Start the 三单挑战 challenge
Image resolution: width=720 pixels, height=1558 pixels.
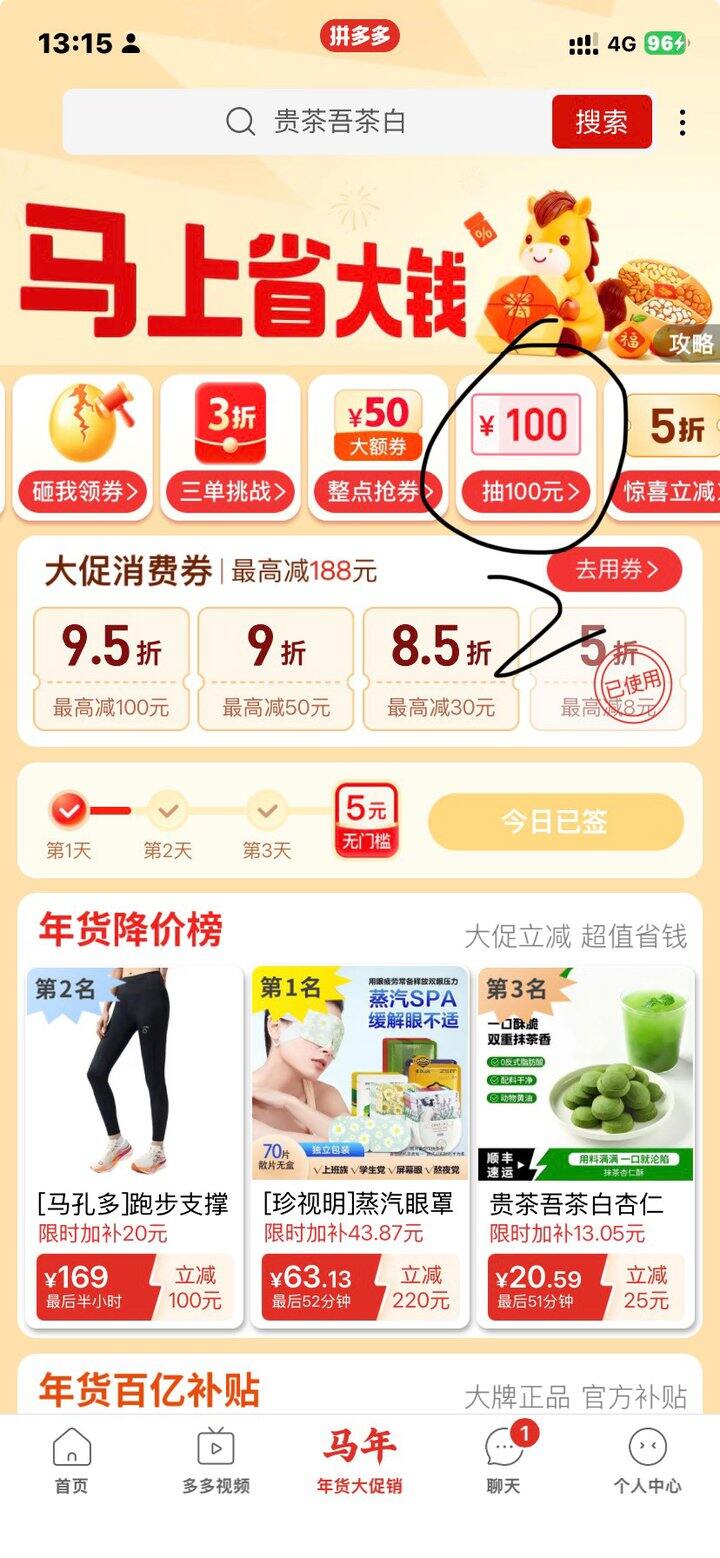pos(231,448)
